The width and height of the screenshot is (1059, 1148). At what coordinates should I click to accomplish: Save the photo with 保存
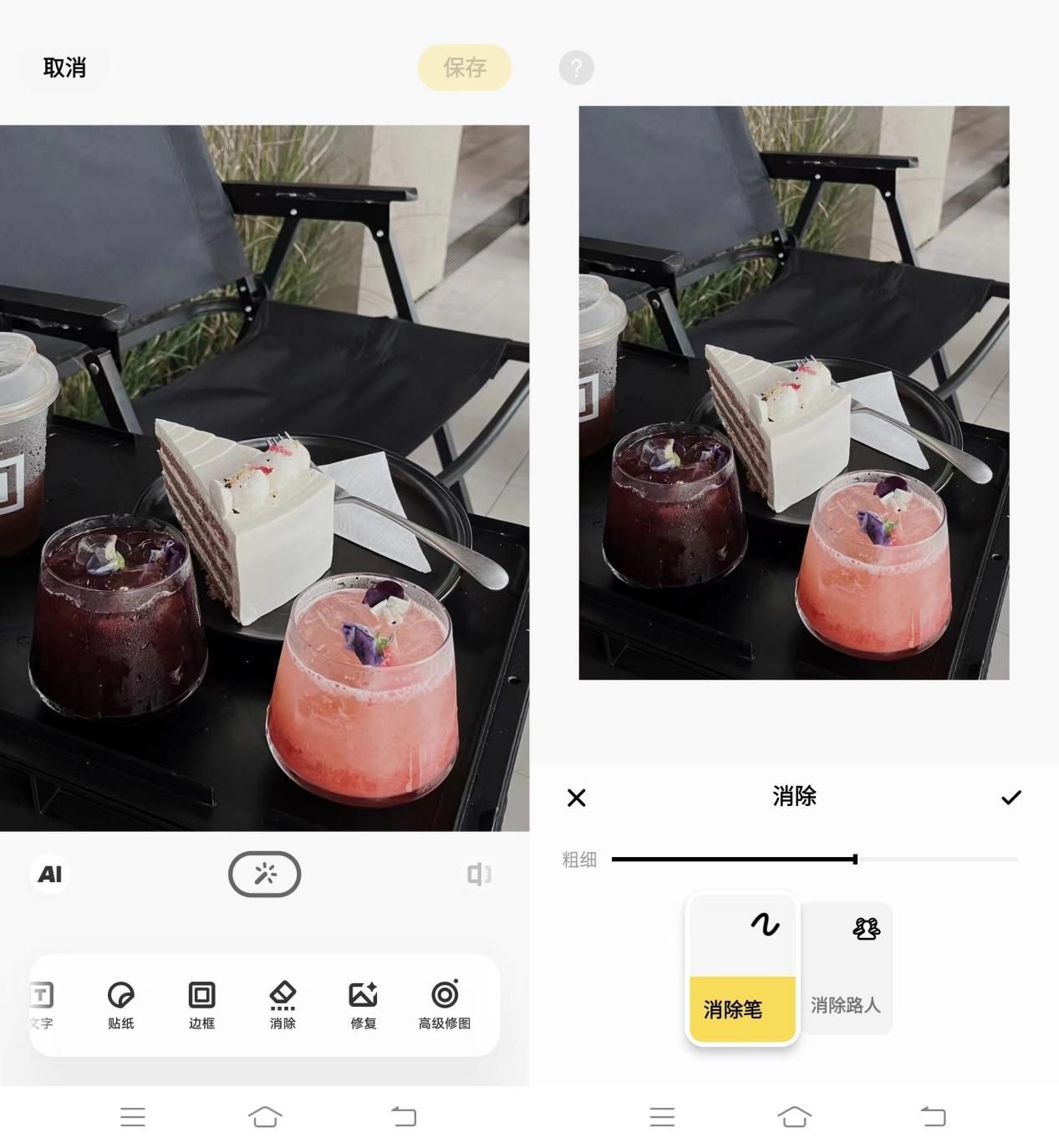465,68
